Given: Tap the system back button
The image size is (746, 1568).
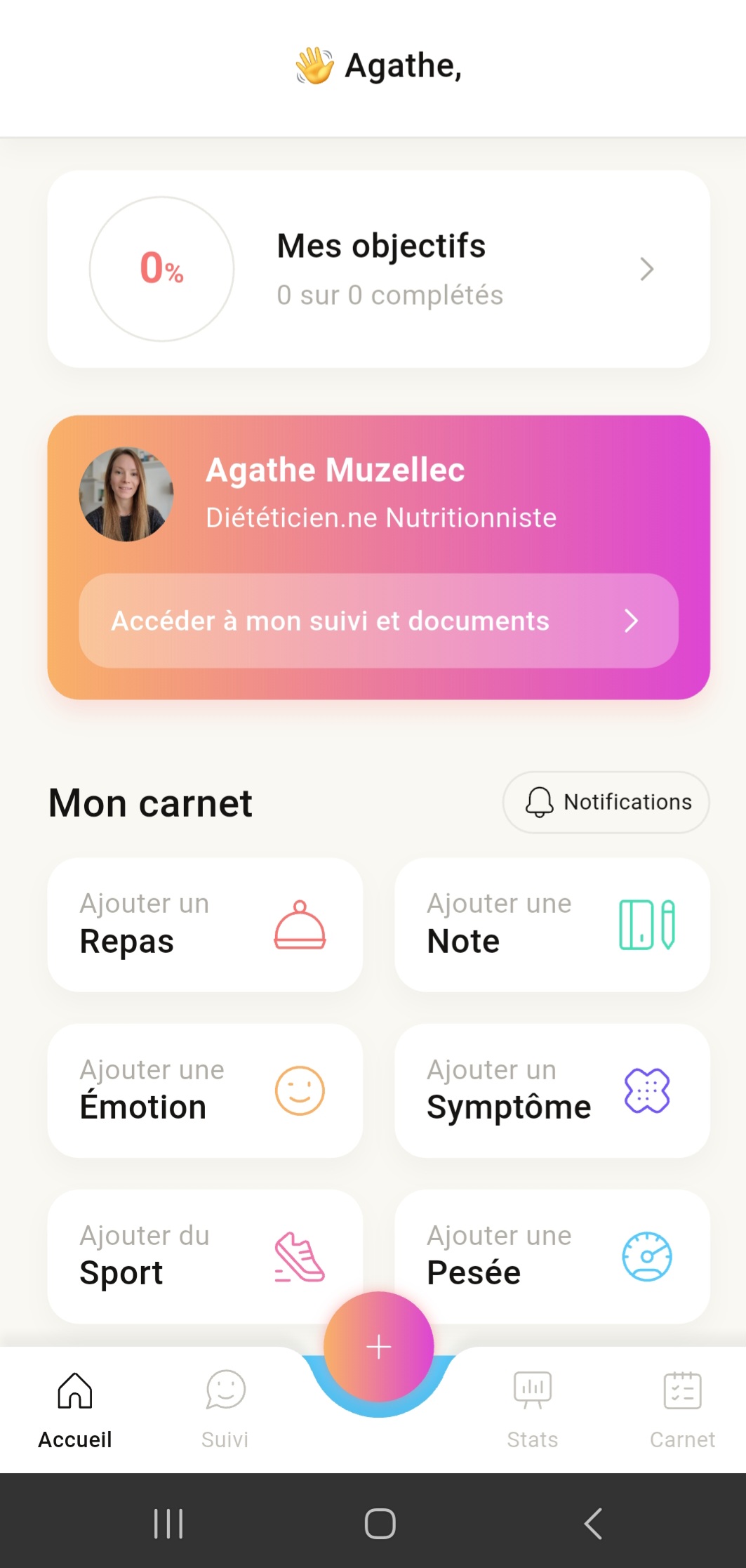Looking at the screenshot, I should click(593, 1524).
